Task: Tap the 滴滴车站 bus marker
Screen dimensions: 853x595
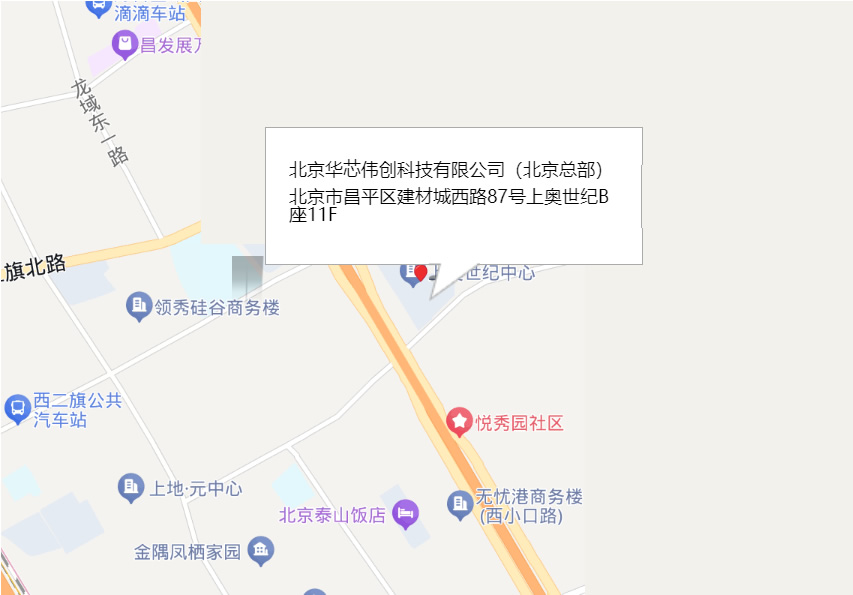Action: pos(99,8)
